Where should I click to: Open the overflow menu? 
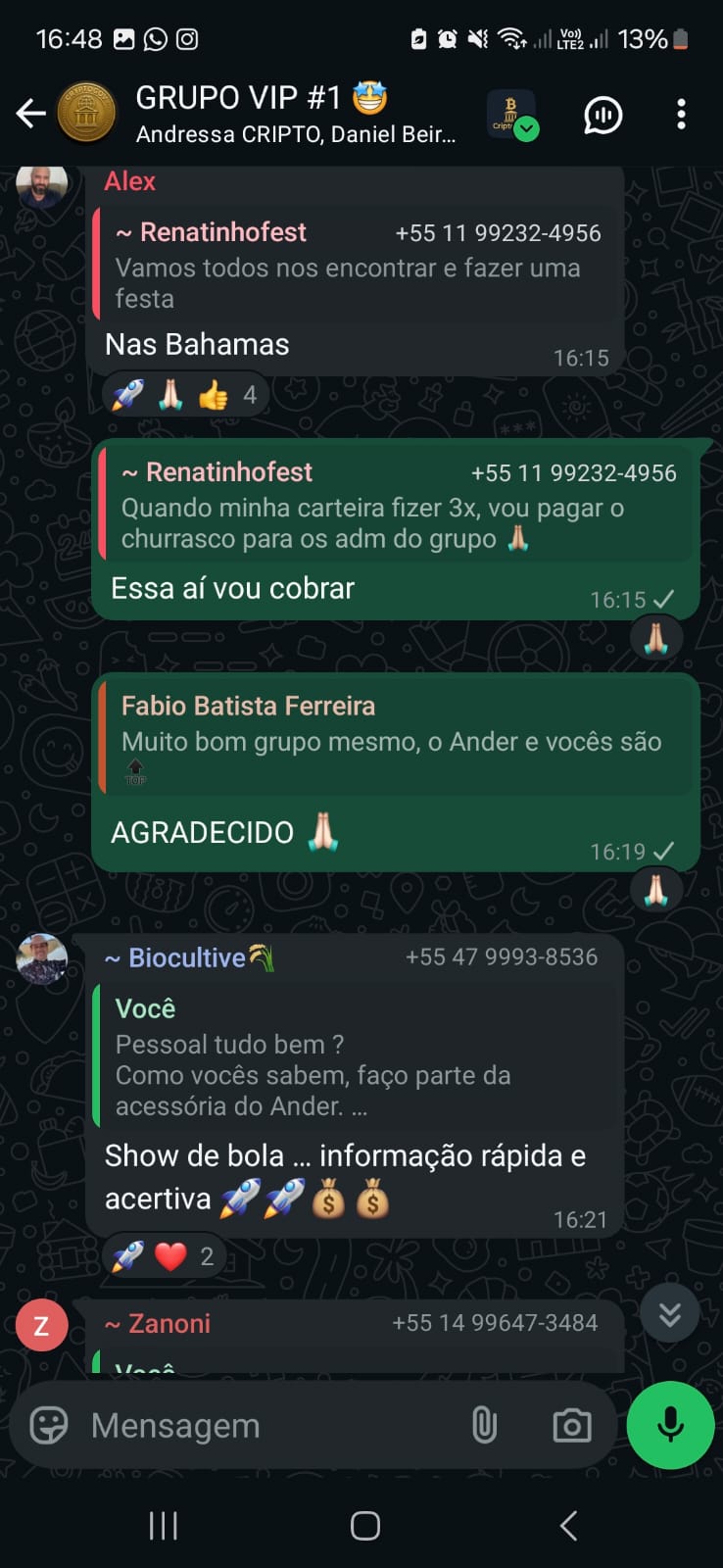(681, 115)
